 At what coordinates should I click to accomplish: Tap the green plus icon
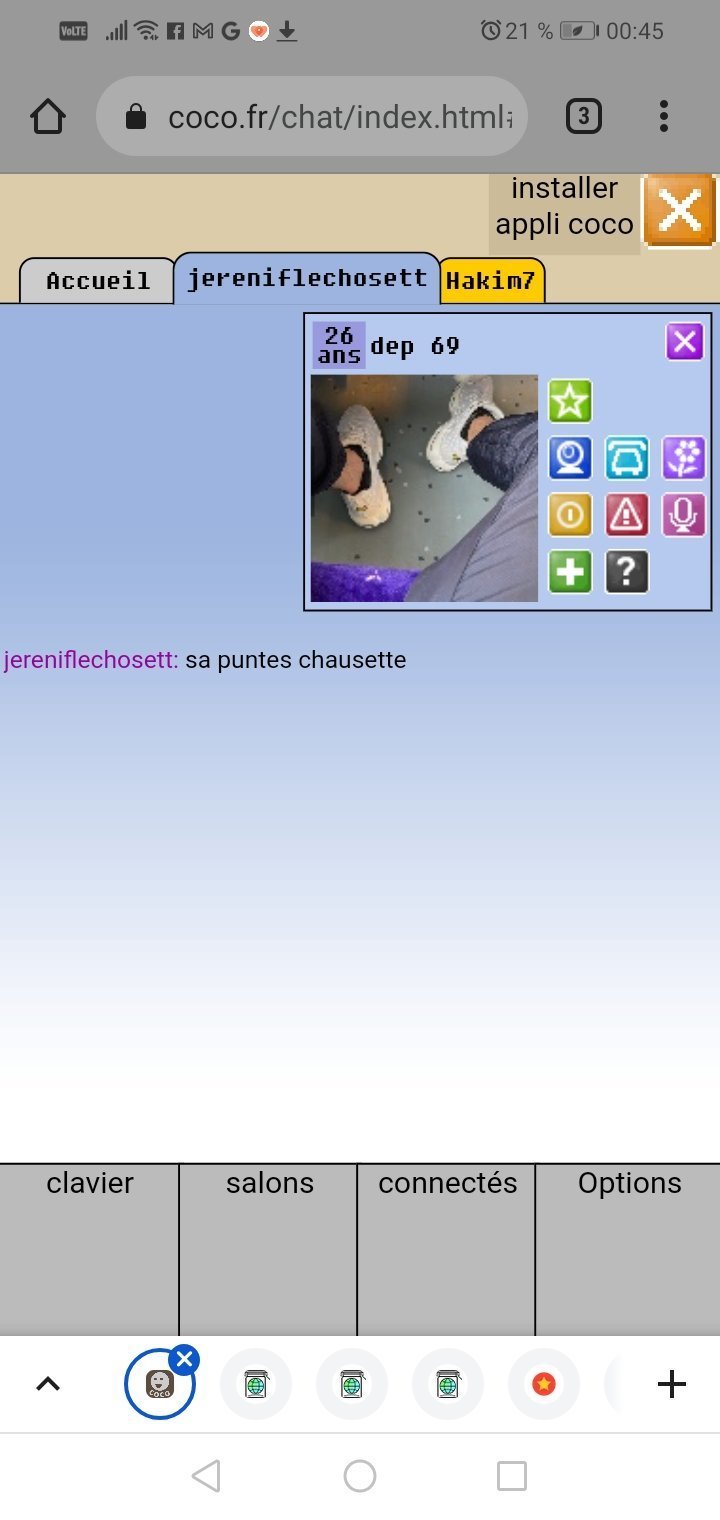point(570,572)
